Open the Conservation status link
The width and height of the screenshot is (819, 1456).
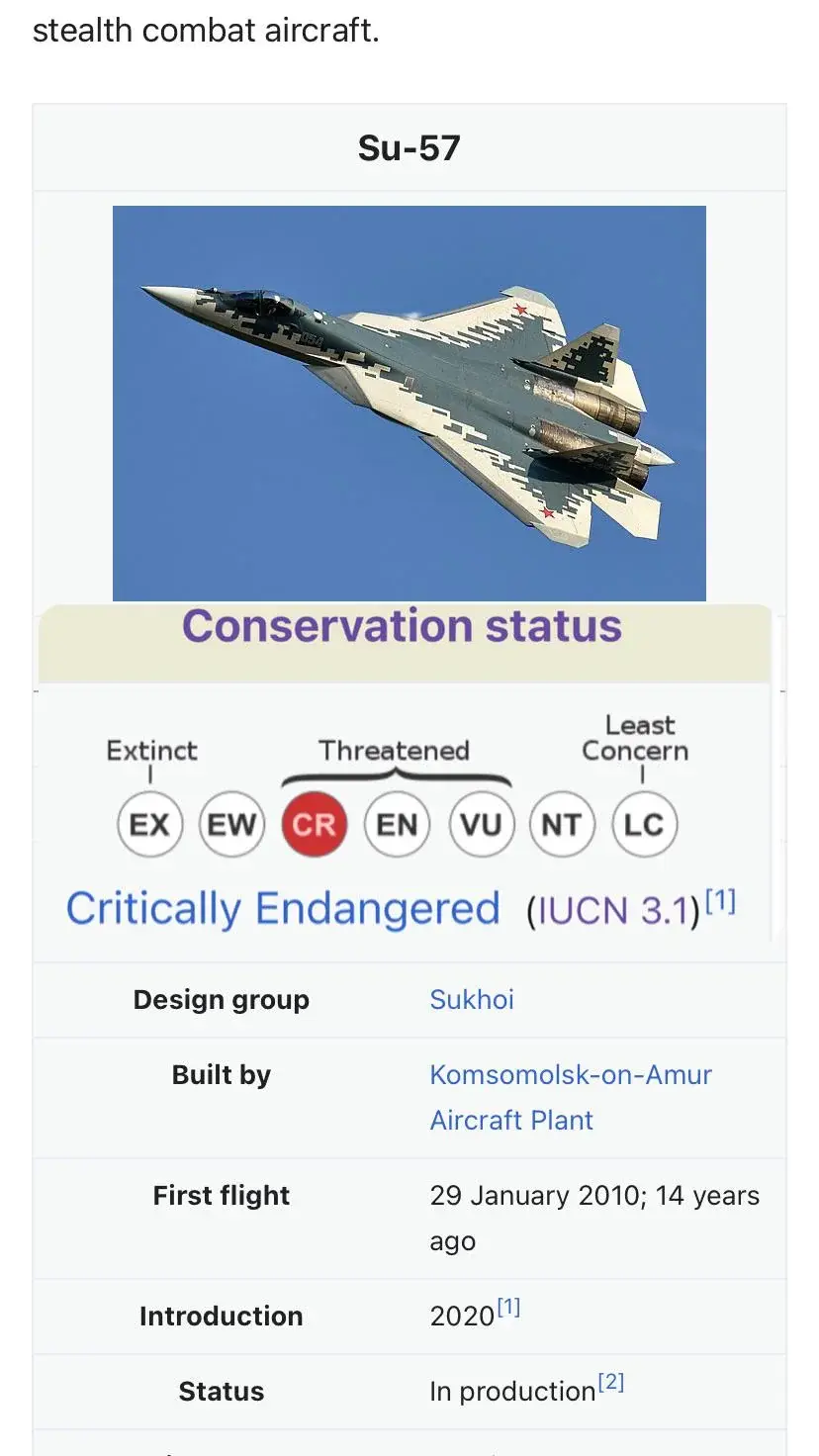tap(402, 626)
